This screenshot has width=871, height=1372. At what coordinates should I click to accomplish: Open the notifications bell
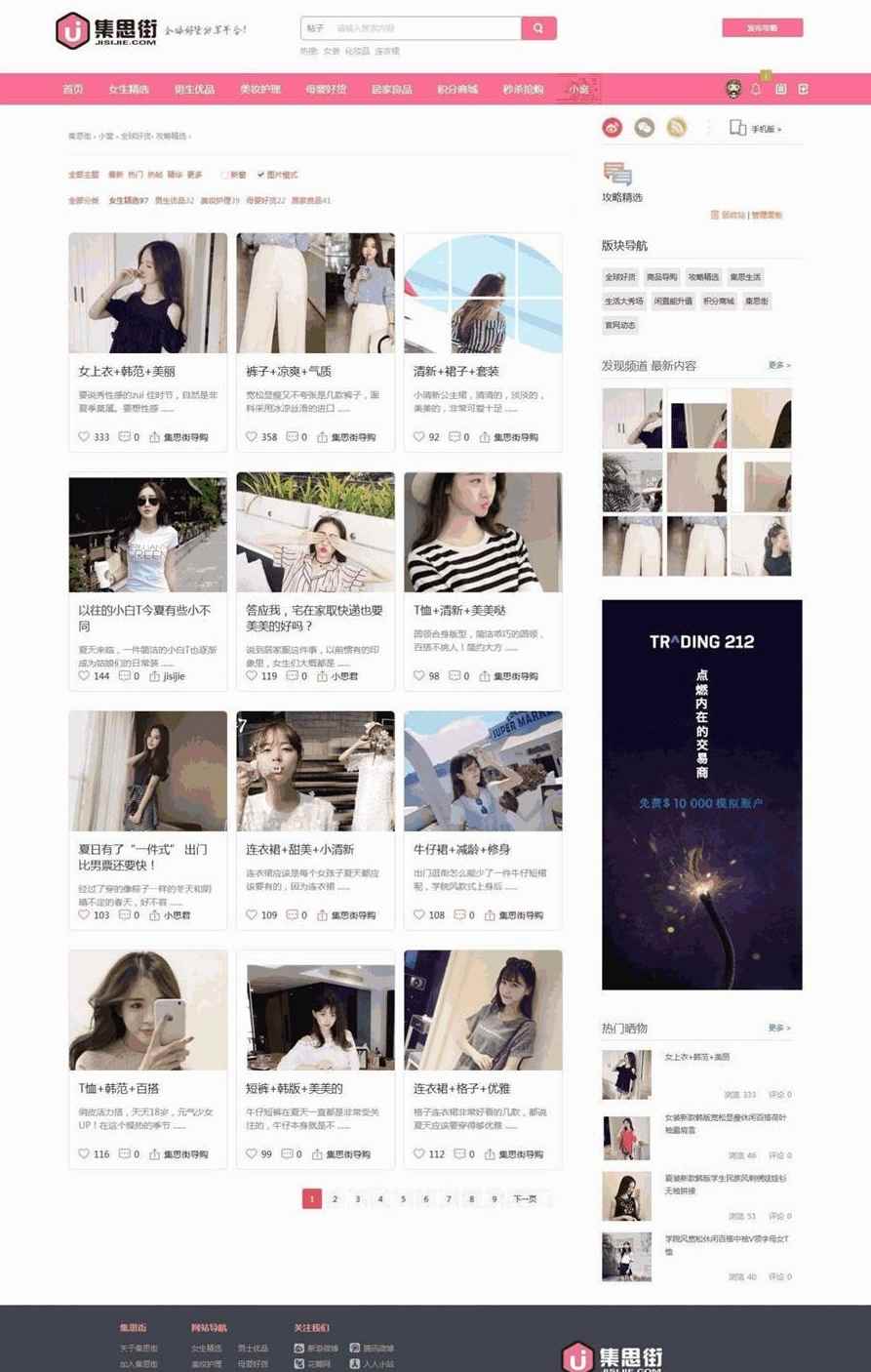pos(756,89)
